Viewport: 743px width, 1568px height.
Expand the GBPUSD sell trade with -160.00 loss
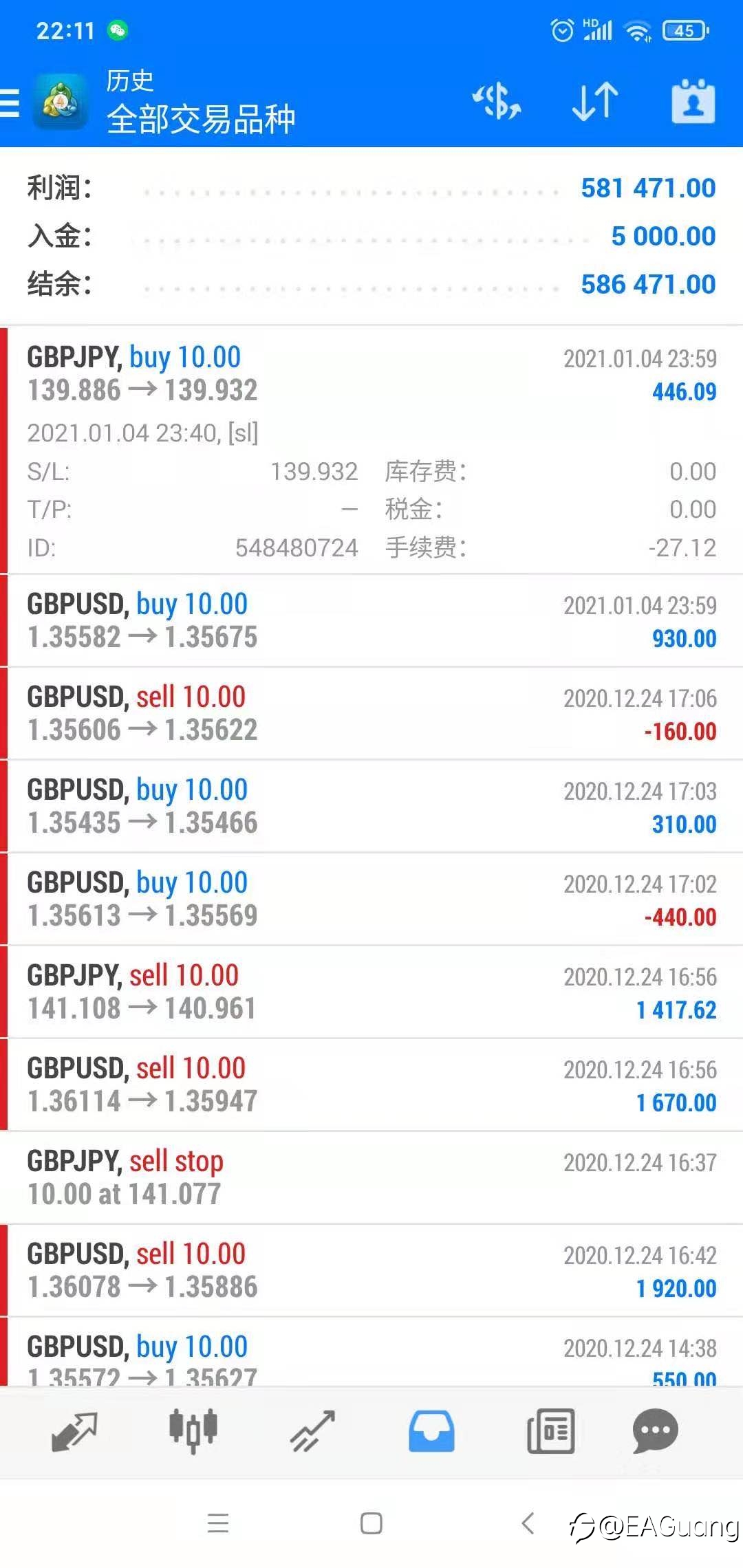click(x=371, y=714)
